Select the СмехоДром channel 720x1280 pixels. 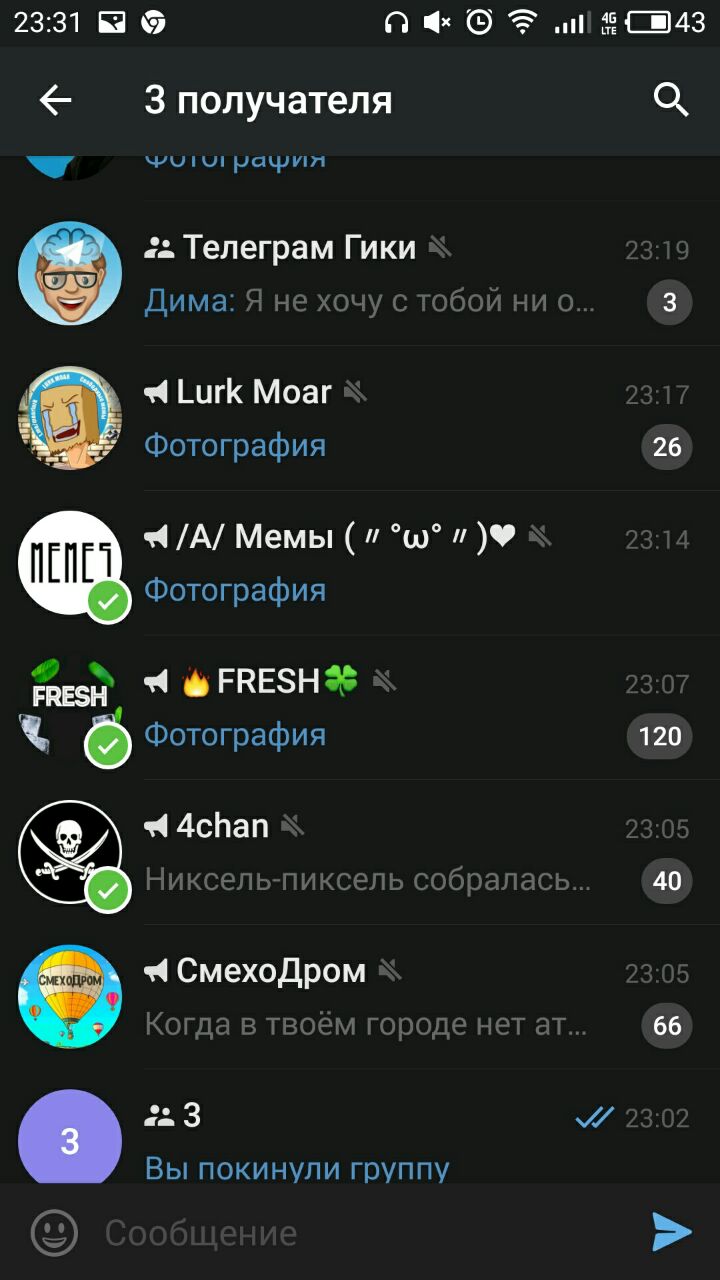(360, 997)
